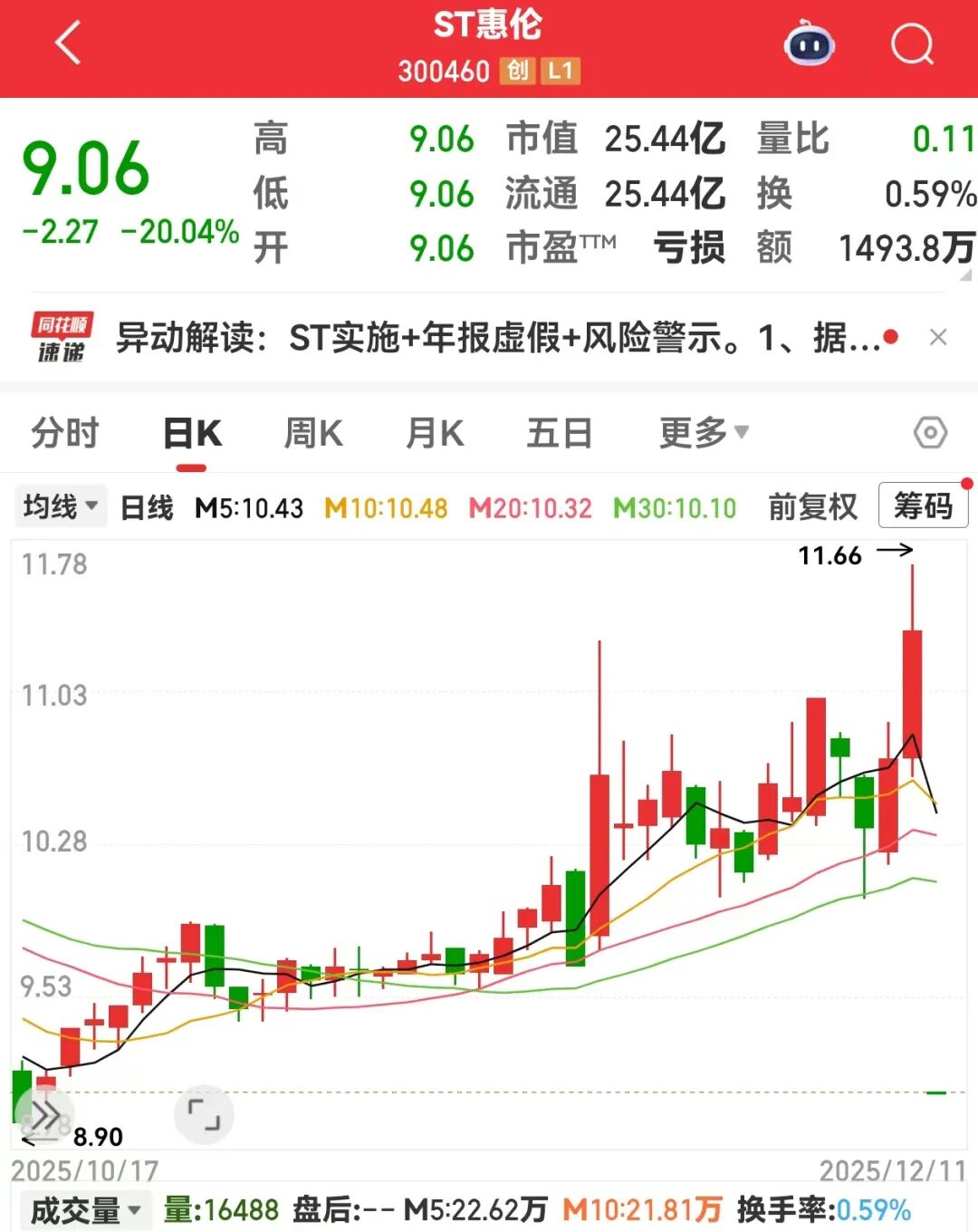Switch to the 分时 chart tab
This screenshot has height=1232, width=978.
[x=64, y=433]
